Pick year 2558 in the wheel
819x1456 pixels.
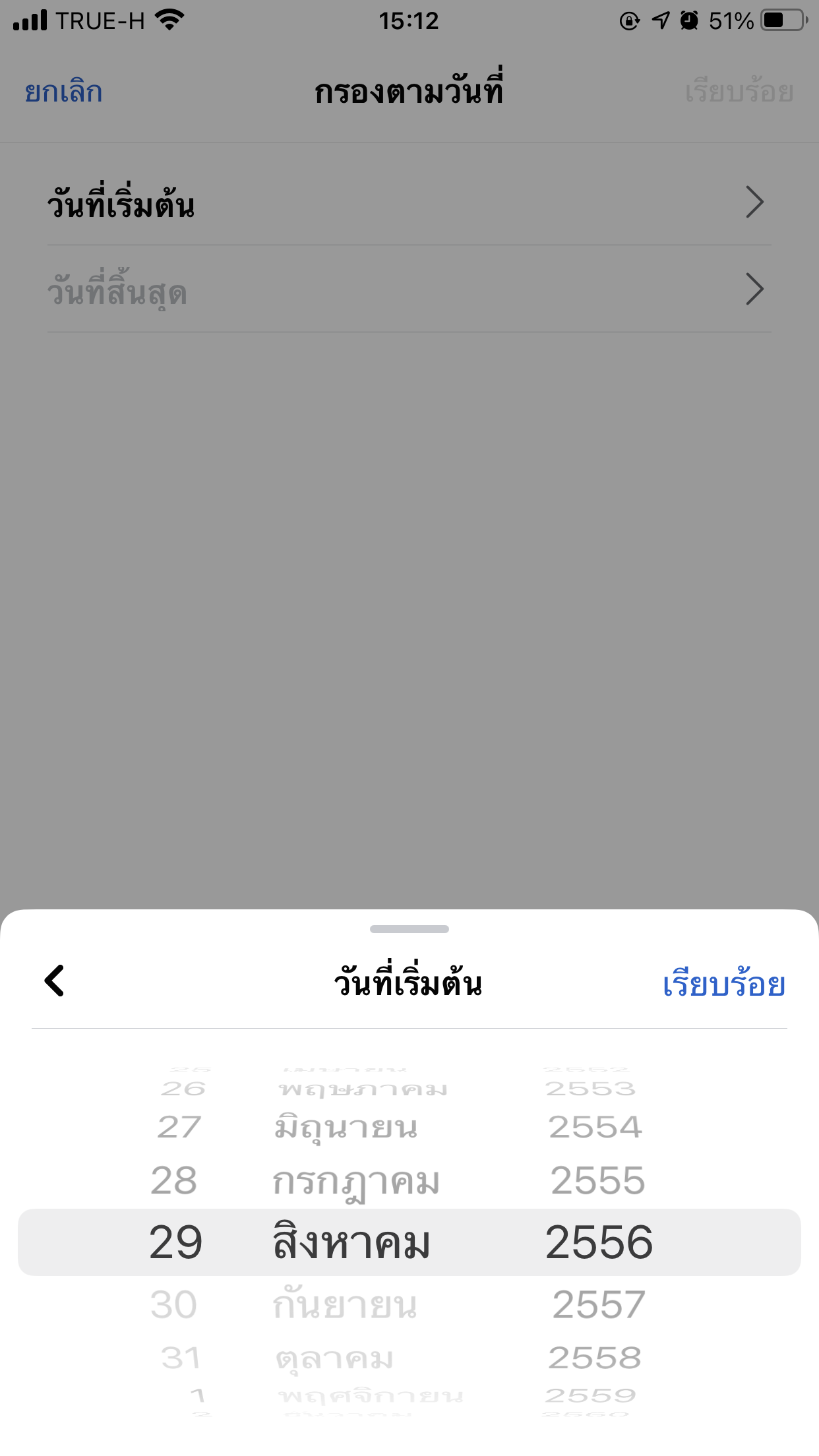coord(595,1358)
